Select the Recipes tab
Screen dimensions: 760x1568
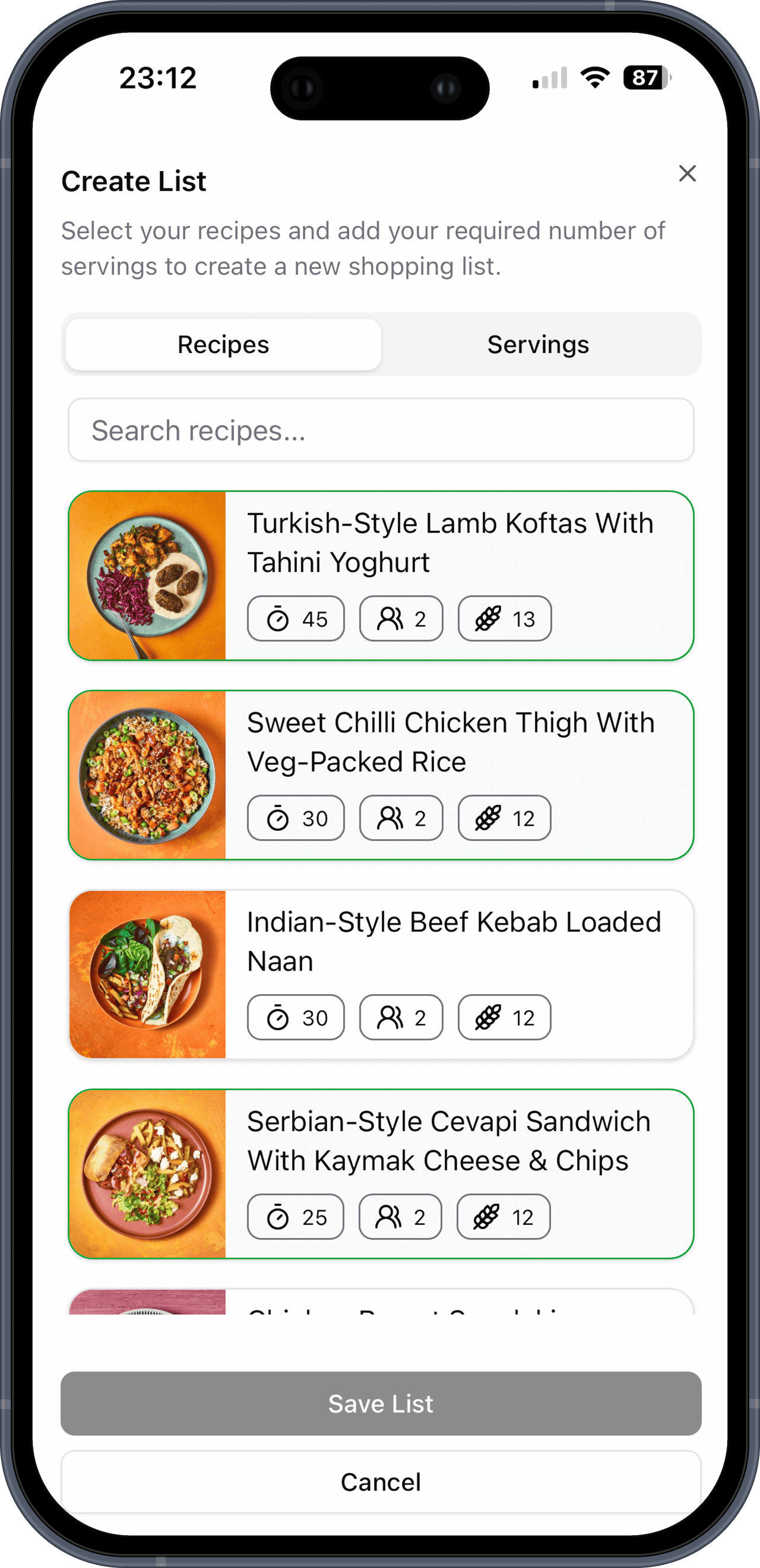[223, 345]
